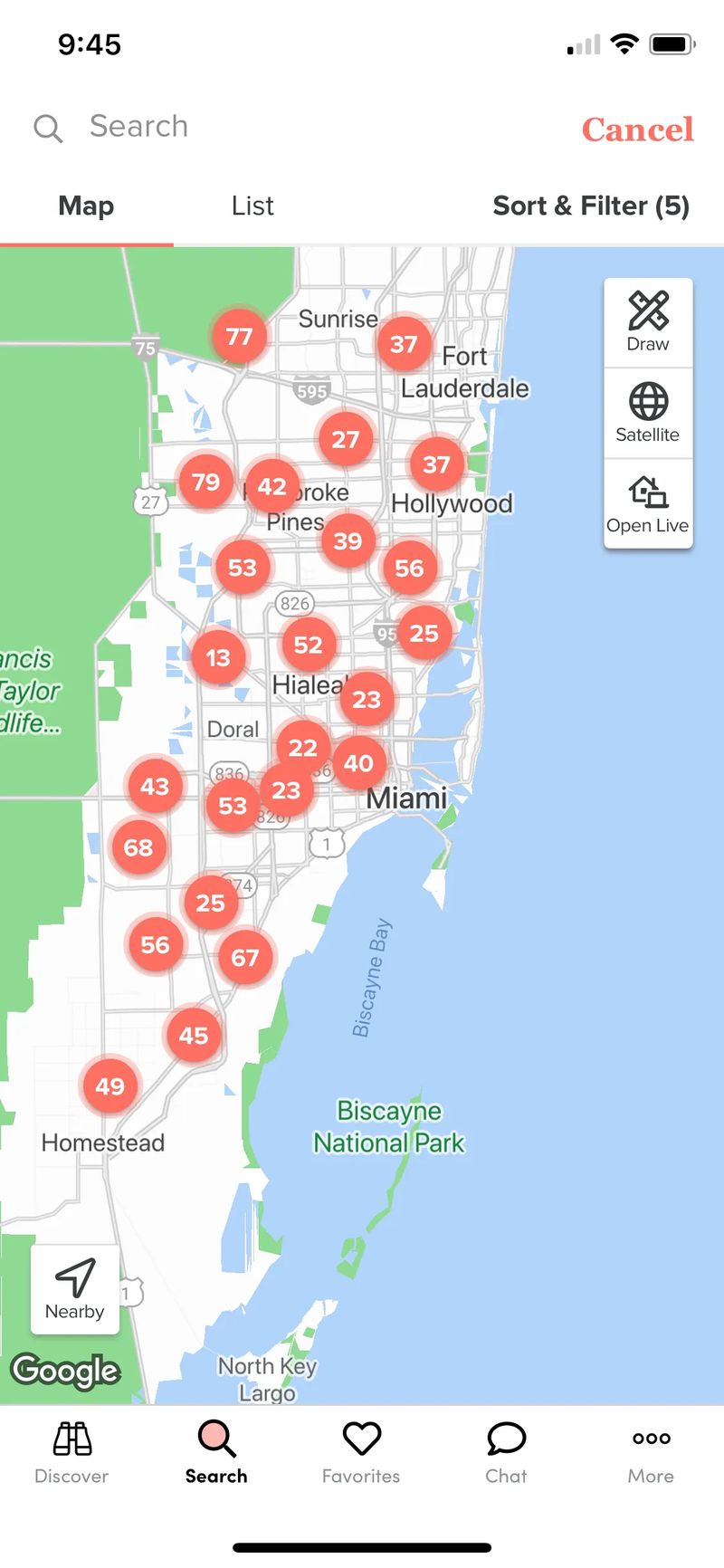Open the Chat tab
This screenshot has height=1568, width=724.
pyautogui.click(x=506, y=1451)
